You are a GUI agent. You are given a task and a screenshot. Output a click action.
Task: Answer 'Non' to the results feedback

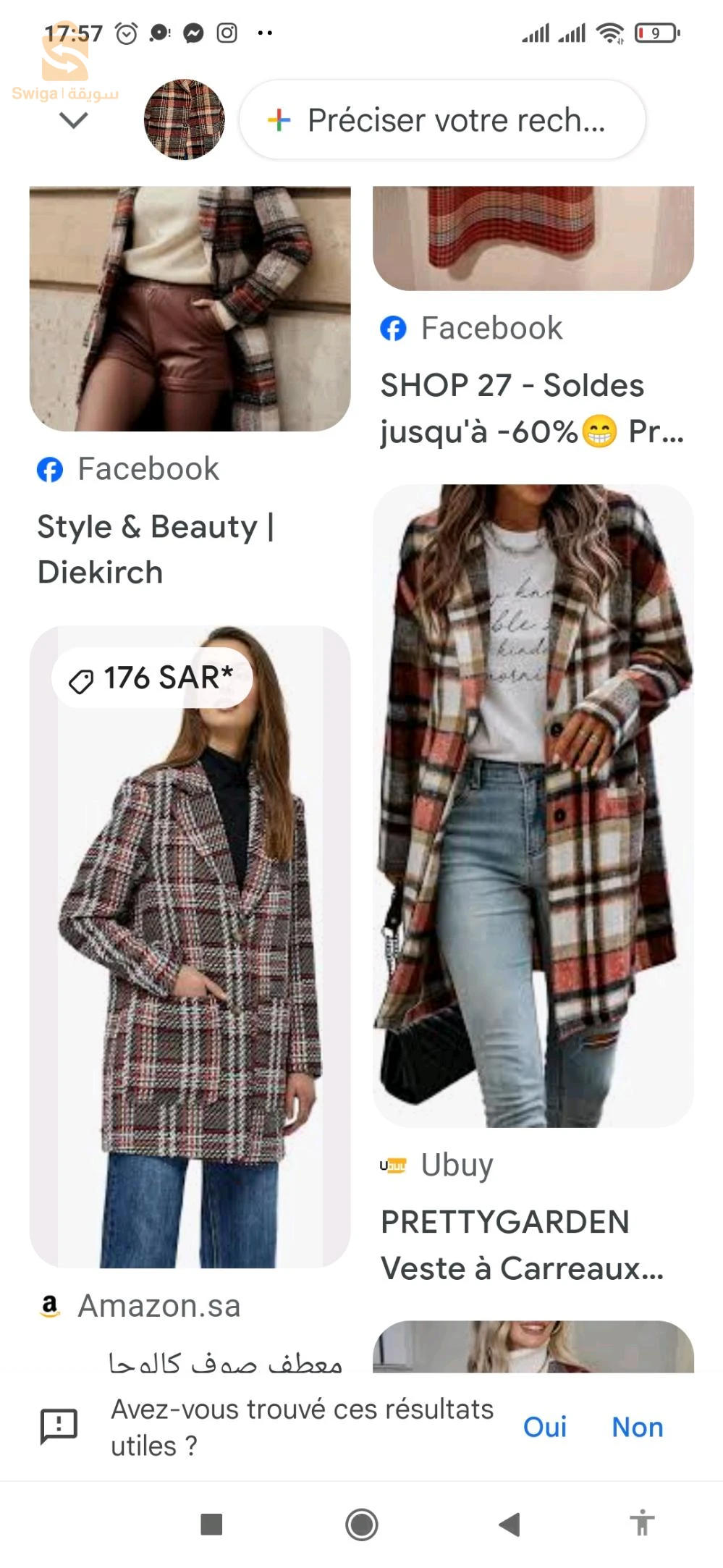click(637, 1427)
